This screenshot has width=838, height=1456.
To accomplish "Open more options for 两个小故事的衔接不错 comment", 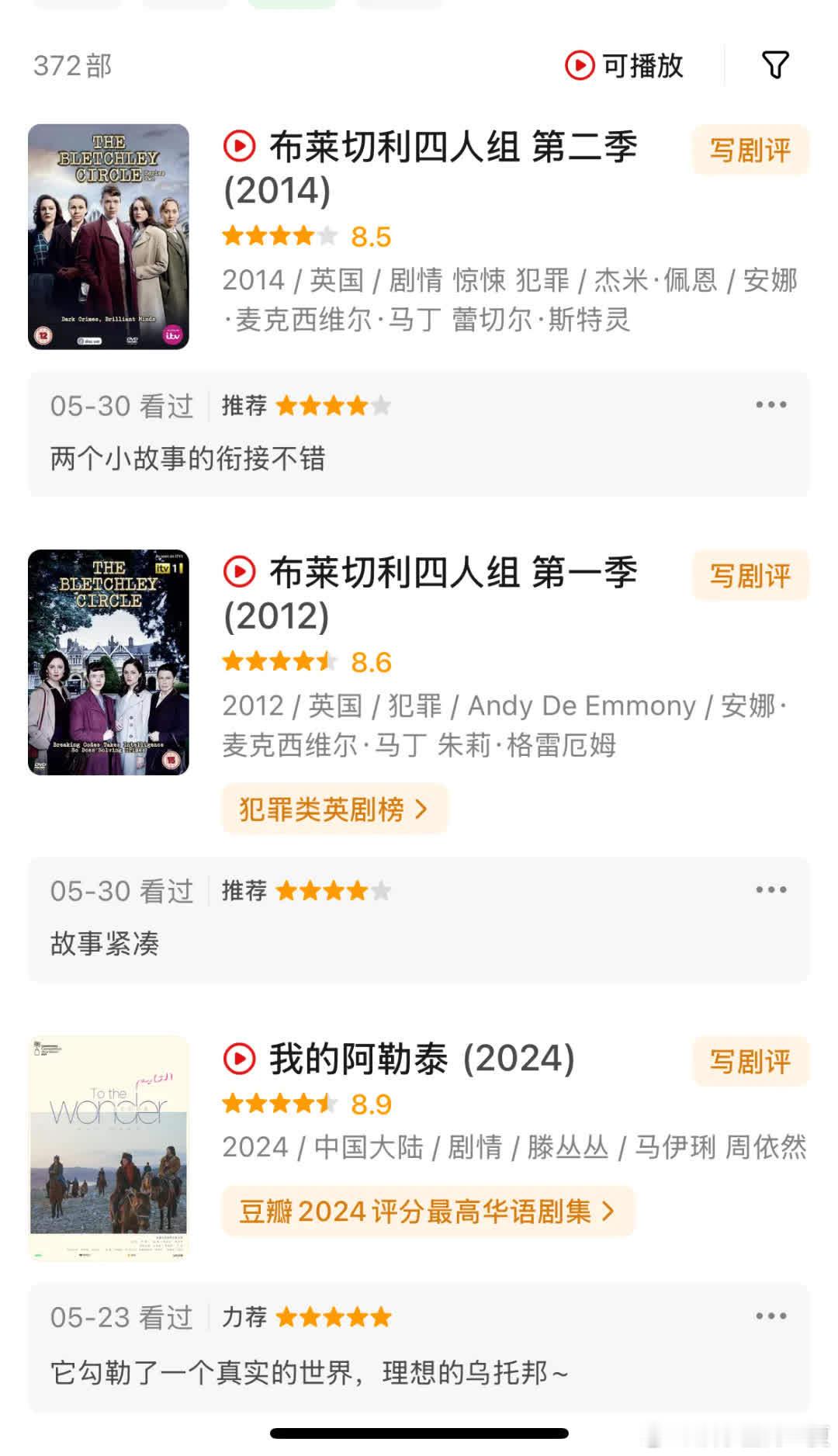I will [x=771, y=404].
